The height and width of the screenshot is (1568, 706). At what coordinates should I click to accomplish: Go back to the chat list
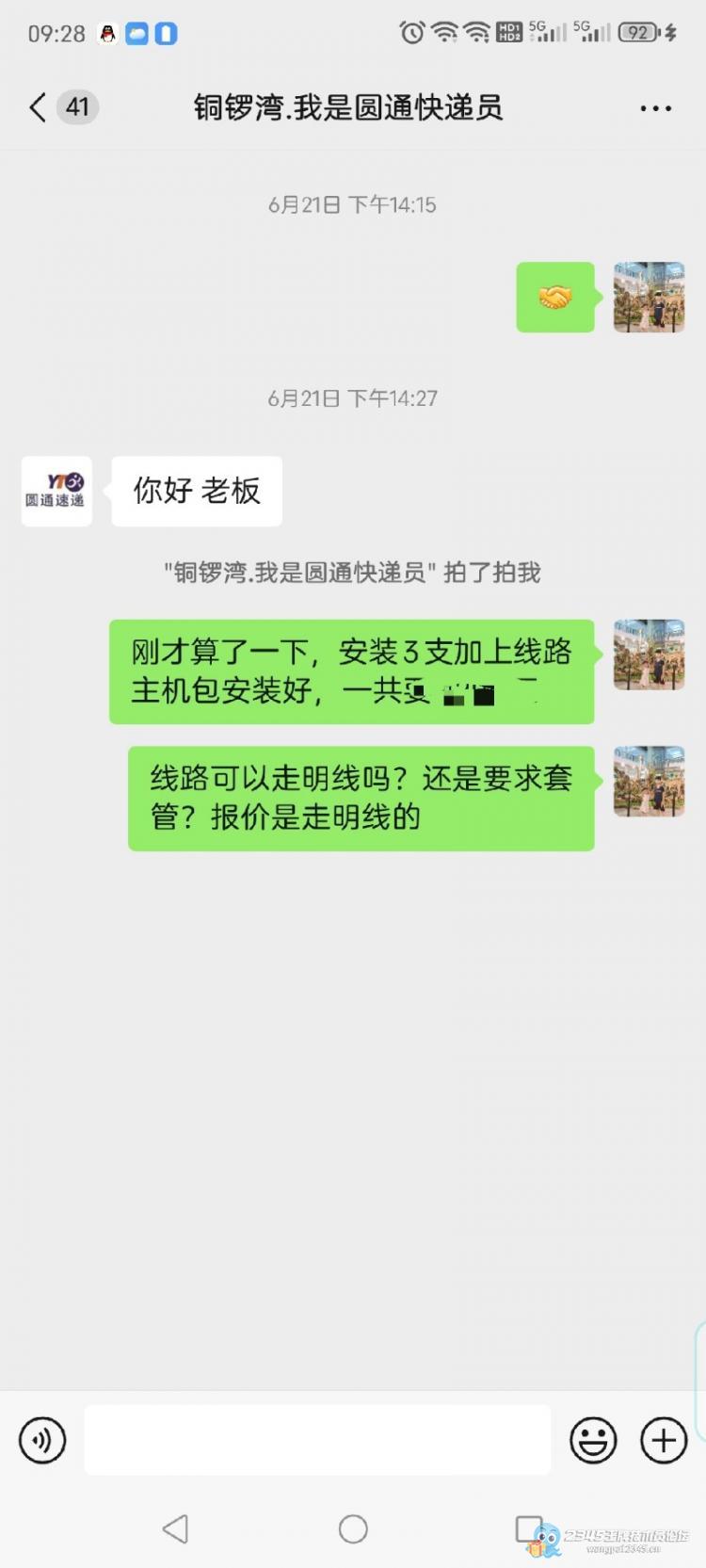point(40,107)
